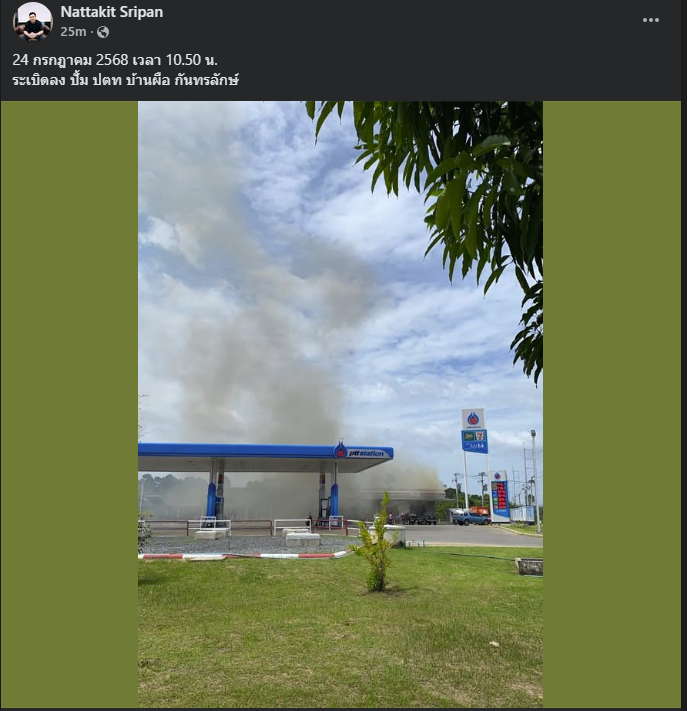Screen dimensions: 687x711
Task: Open Nattakit Sripan's profile picture
Action: tap(33, 21)
